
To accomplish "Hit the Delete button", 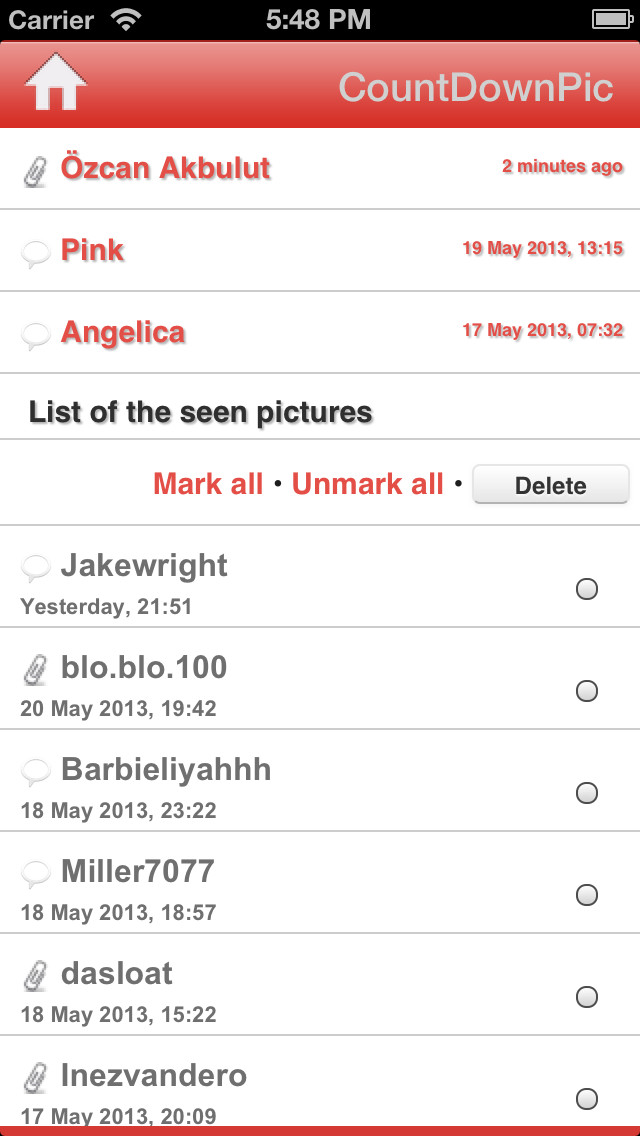I will click(551, 485).
